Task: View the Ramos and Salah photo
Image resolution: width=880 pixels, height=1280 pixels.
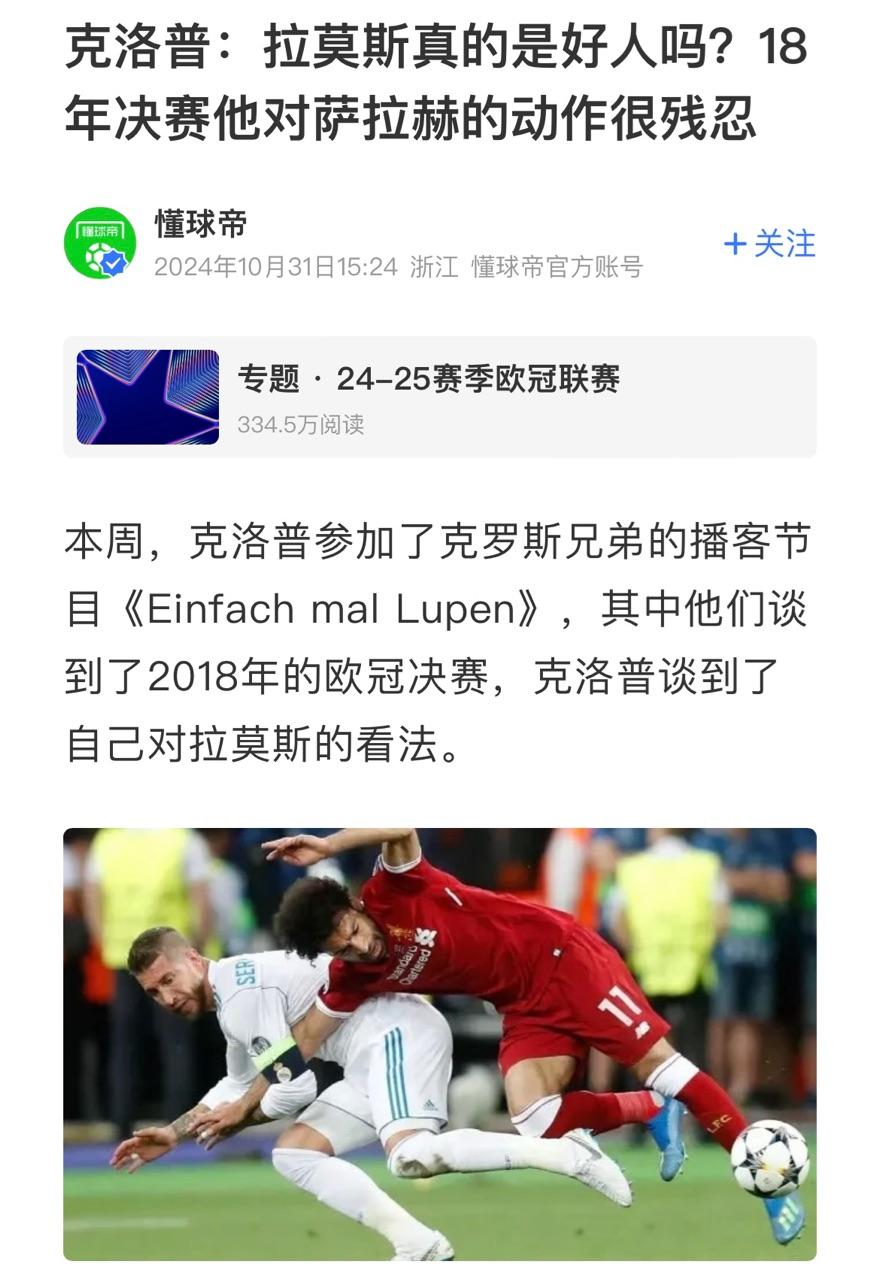Action: point(440,1044)
